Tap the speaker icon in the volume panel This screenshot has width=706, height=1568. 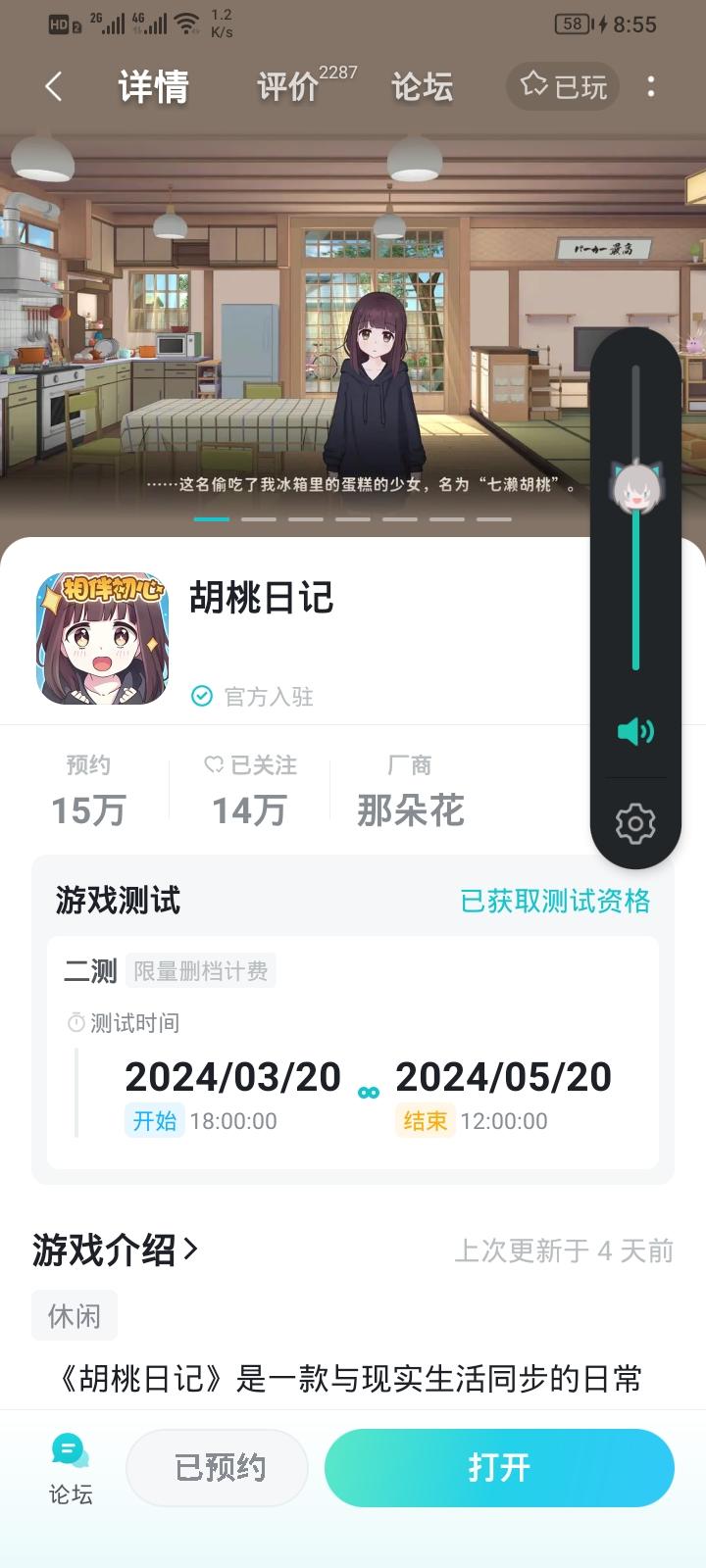coord(636,730)
